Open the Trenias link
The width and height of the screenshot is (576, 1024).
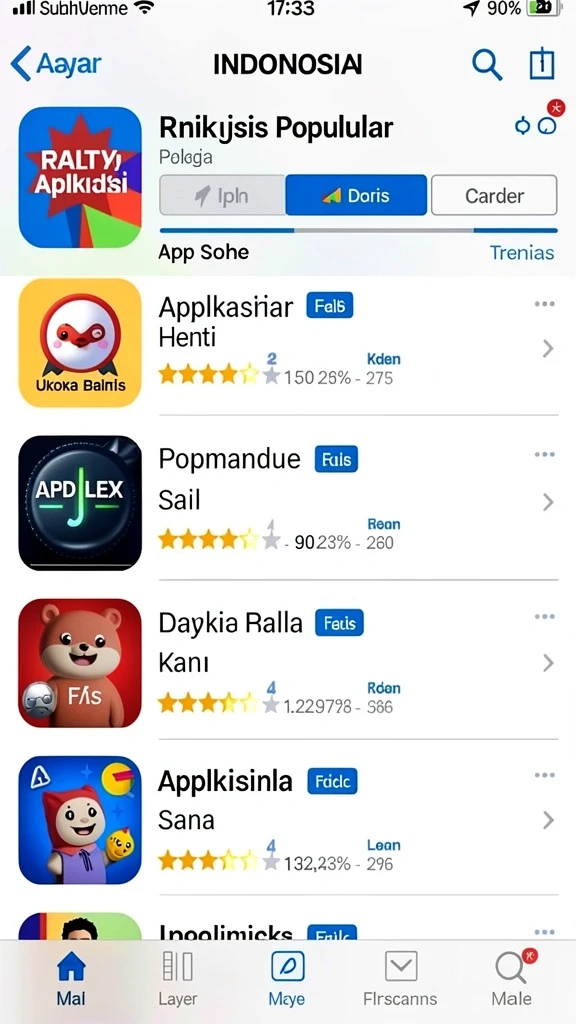click(522, 253)
